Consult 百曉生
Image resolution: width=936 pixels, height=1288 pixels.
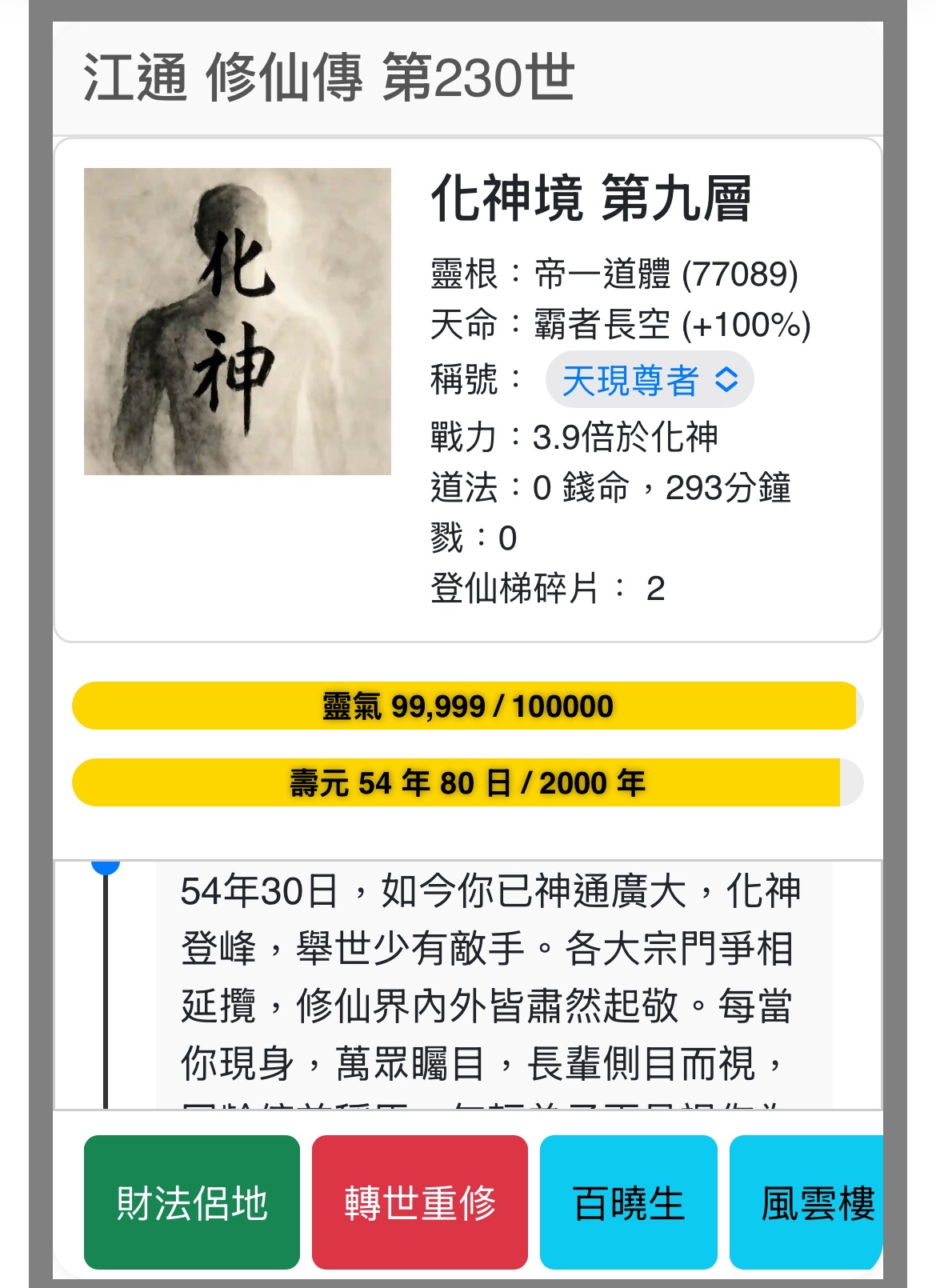click(629, 1202)
